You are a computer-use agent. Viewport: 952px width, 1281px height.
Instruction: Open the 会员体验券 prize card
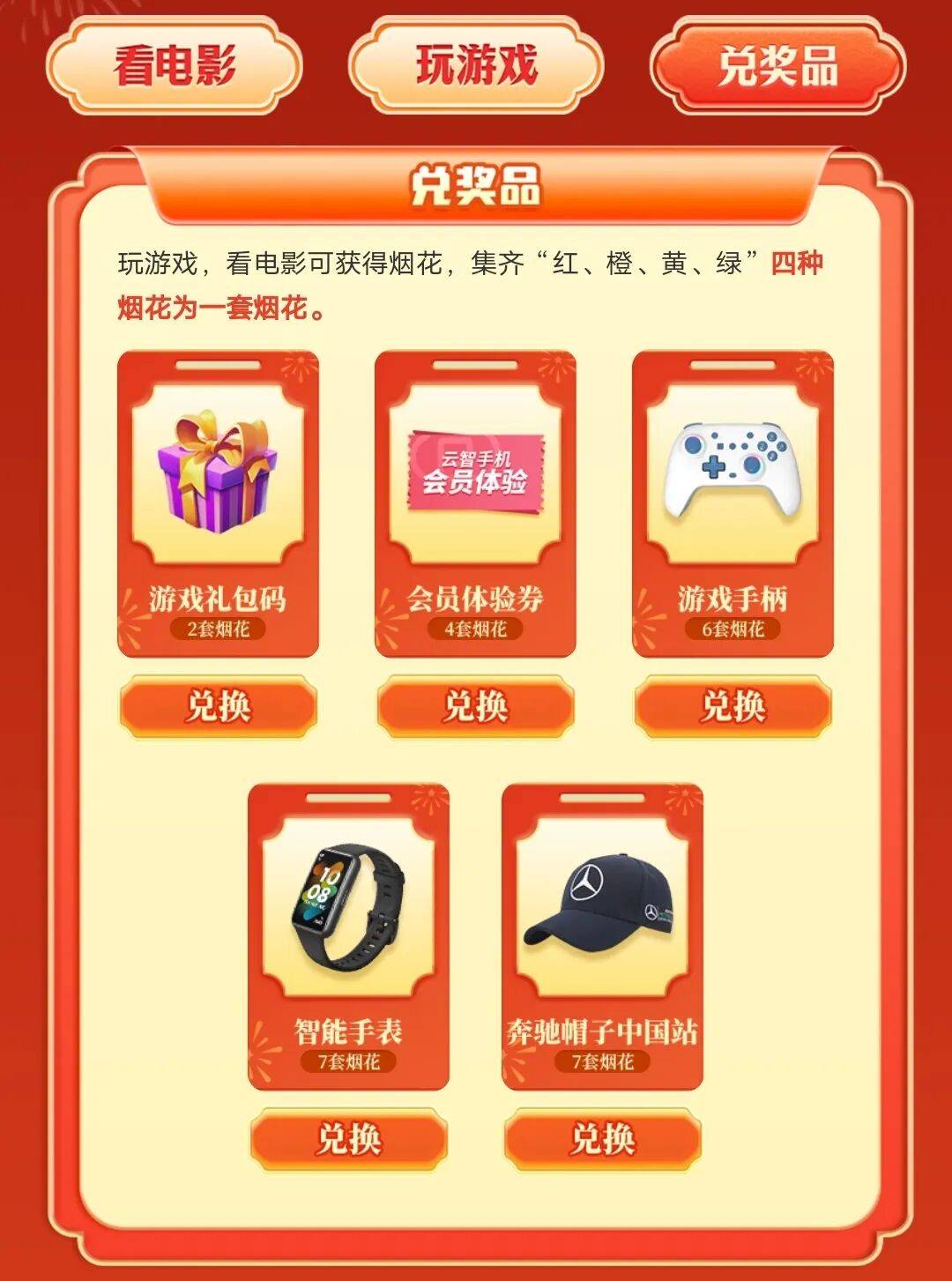pyautogui.click(x=475, y=503)
